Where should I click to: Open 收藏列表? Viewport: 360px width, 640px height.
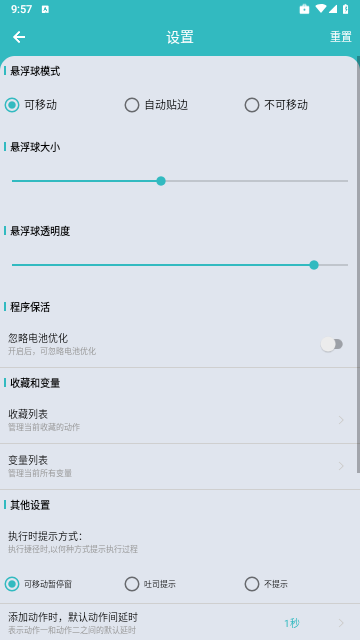(180, 420)
